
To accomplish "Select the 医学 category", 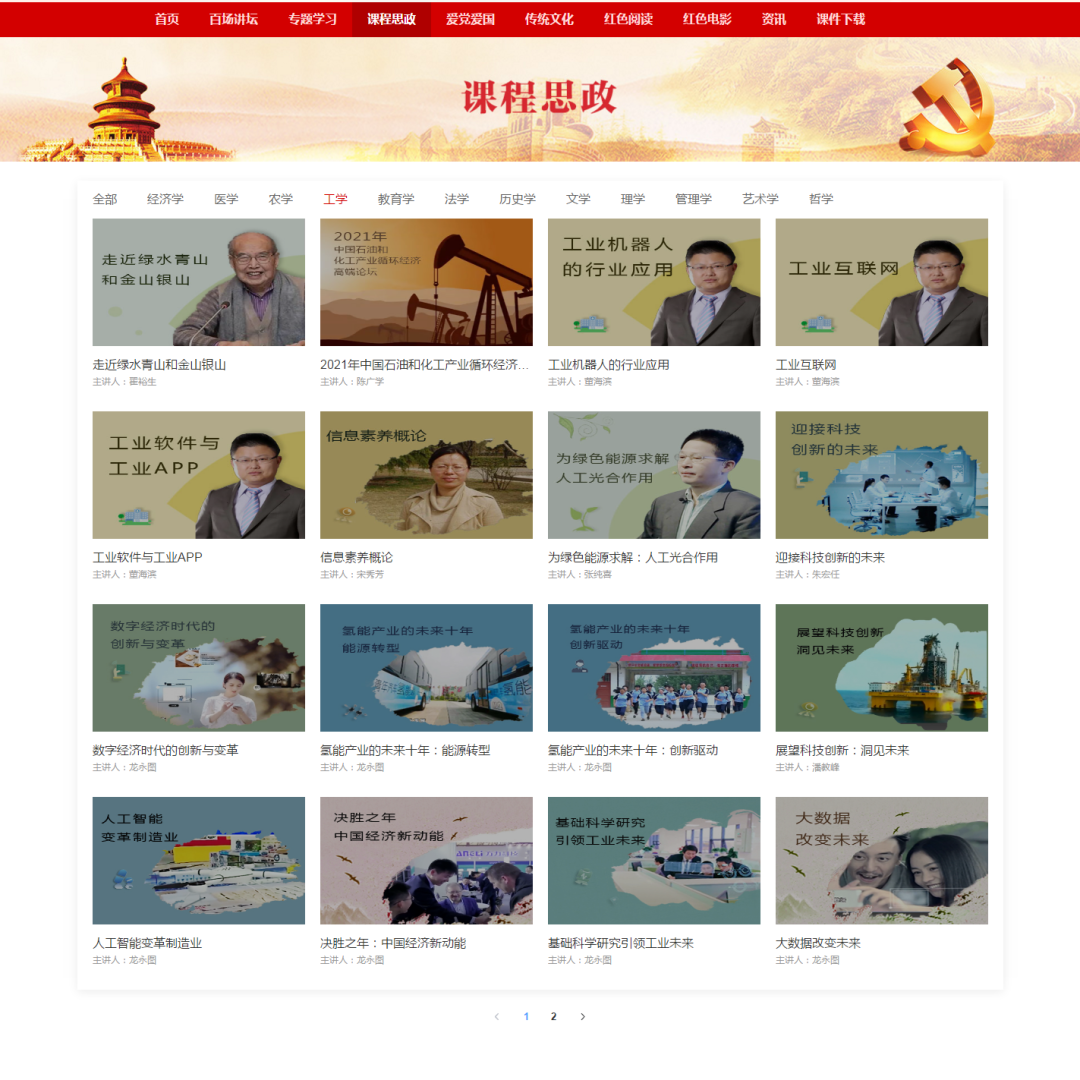I will [x=226, y=199].
